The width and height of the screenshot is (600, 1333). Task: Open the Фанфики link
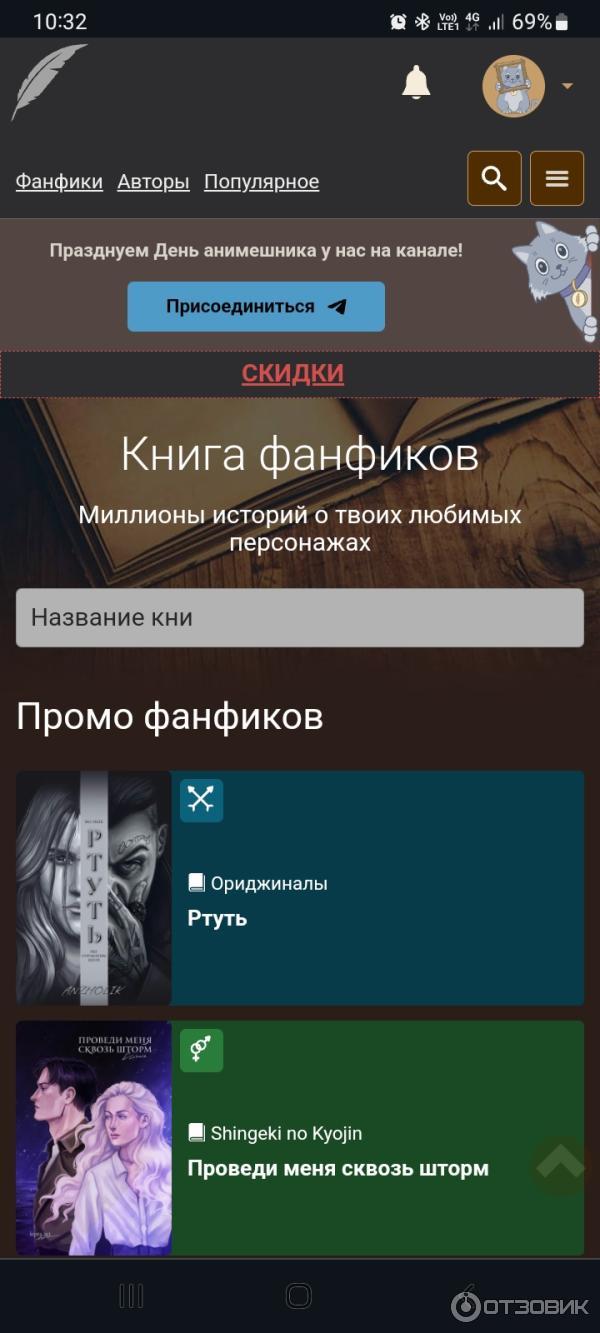pos(59,181)
